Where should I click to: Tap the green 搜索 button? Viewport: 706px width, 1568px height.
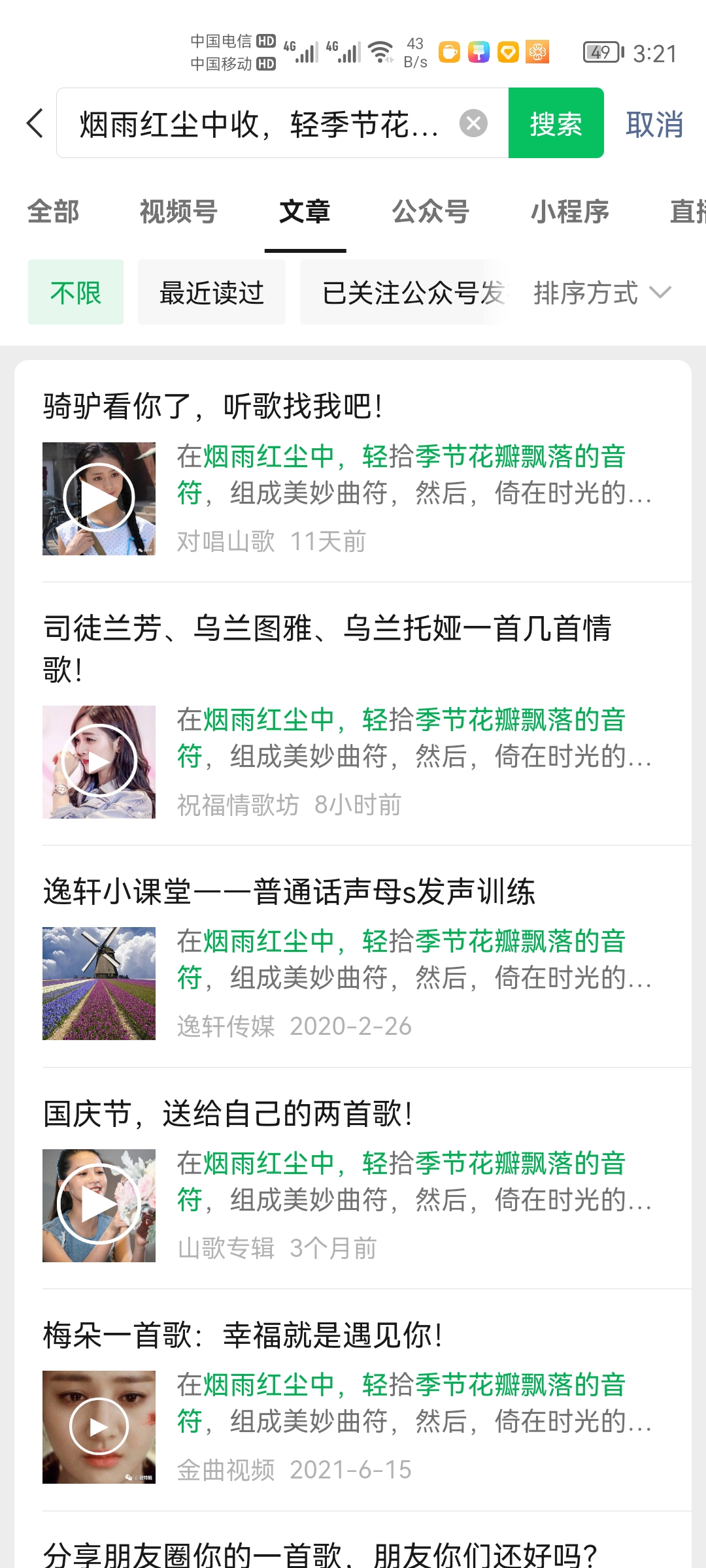556,123
